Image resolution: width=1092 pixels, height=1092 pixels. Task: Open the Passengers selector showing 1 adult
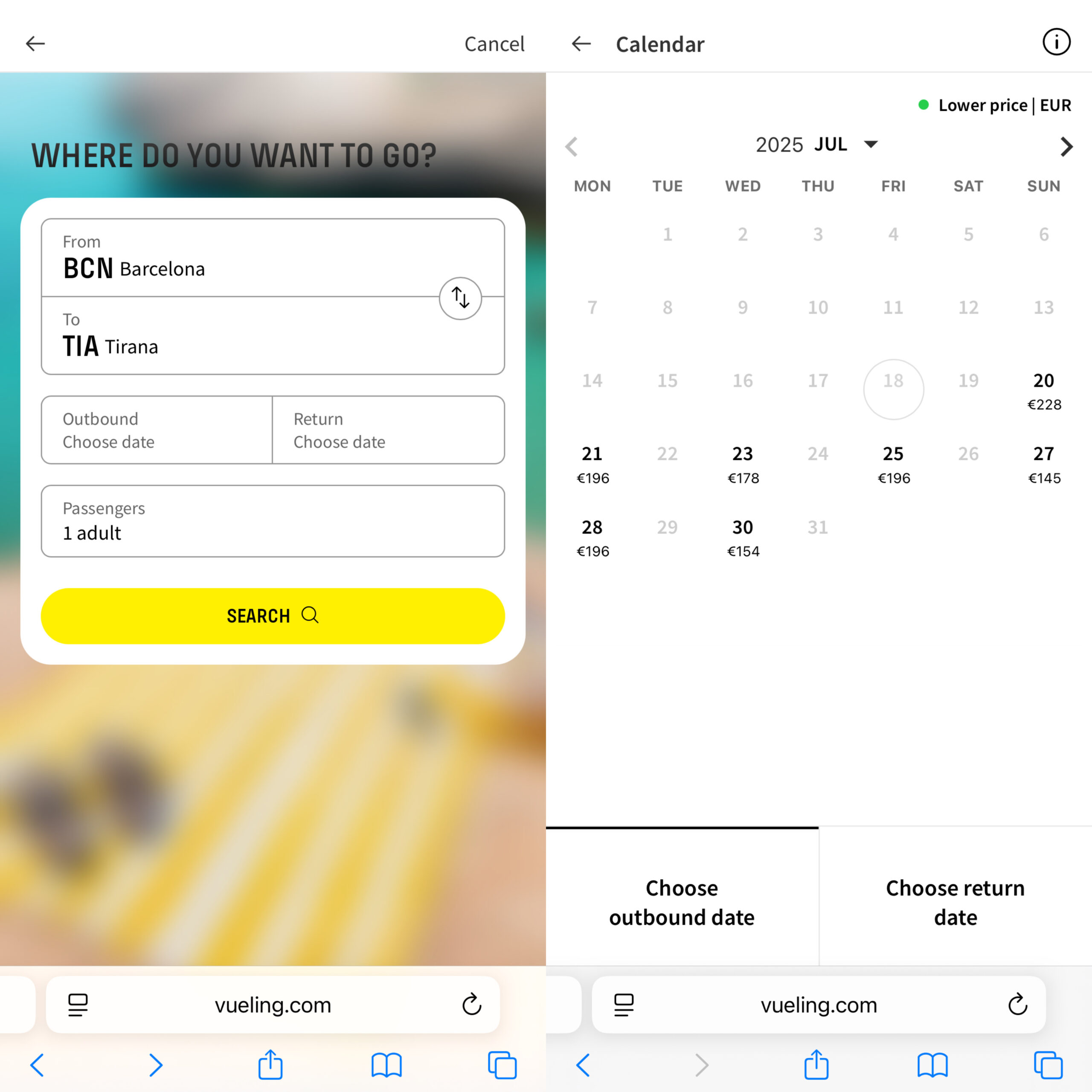[x=273, y=521]
